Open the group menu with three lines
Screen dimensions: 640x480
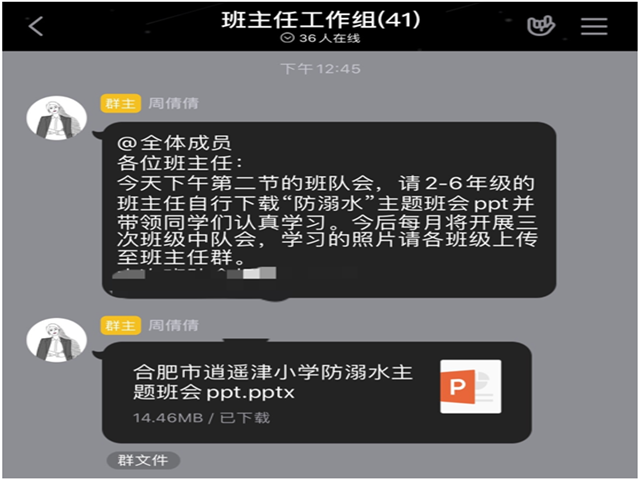point(594,26)
